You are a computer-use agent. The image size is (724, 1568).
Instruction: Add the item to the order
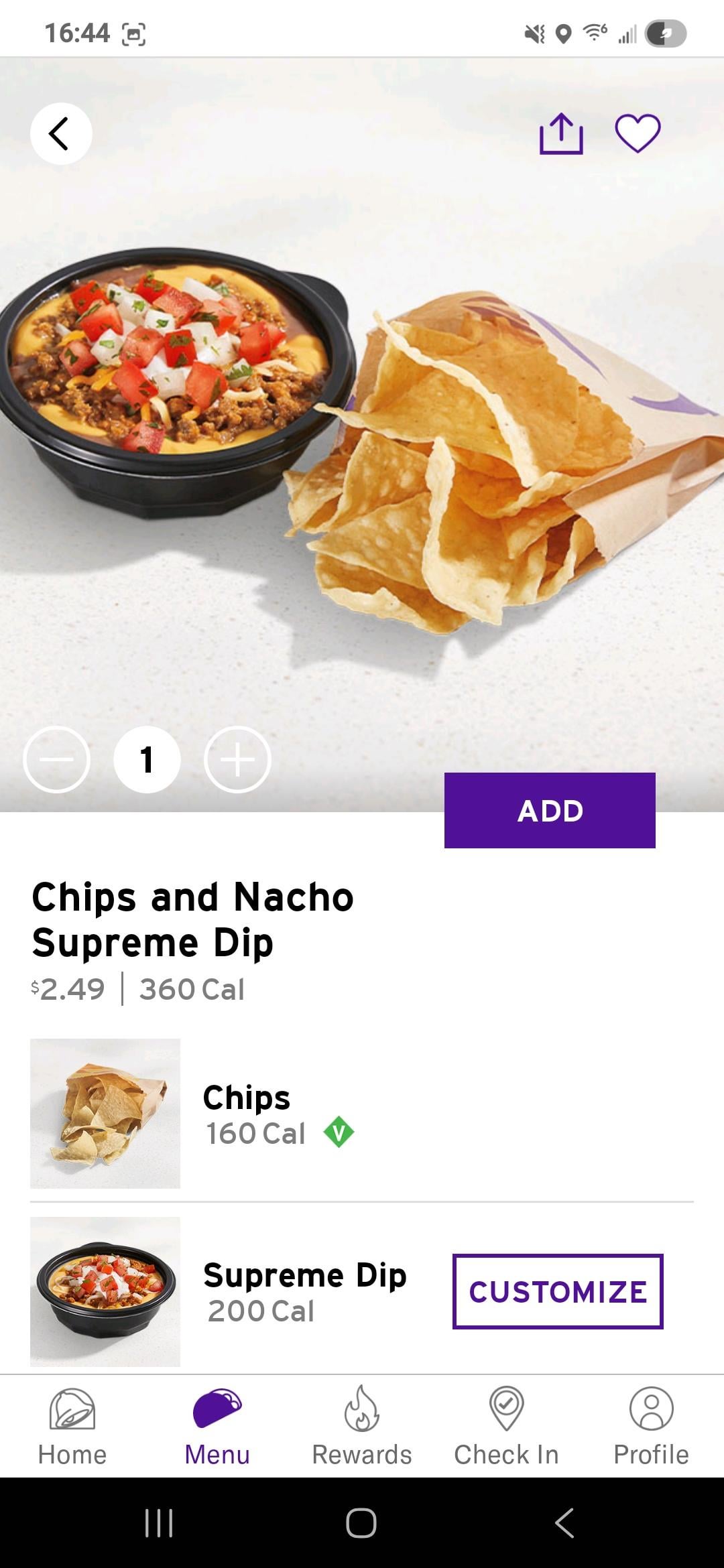coord(550,810)
